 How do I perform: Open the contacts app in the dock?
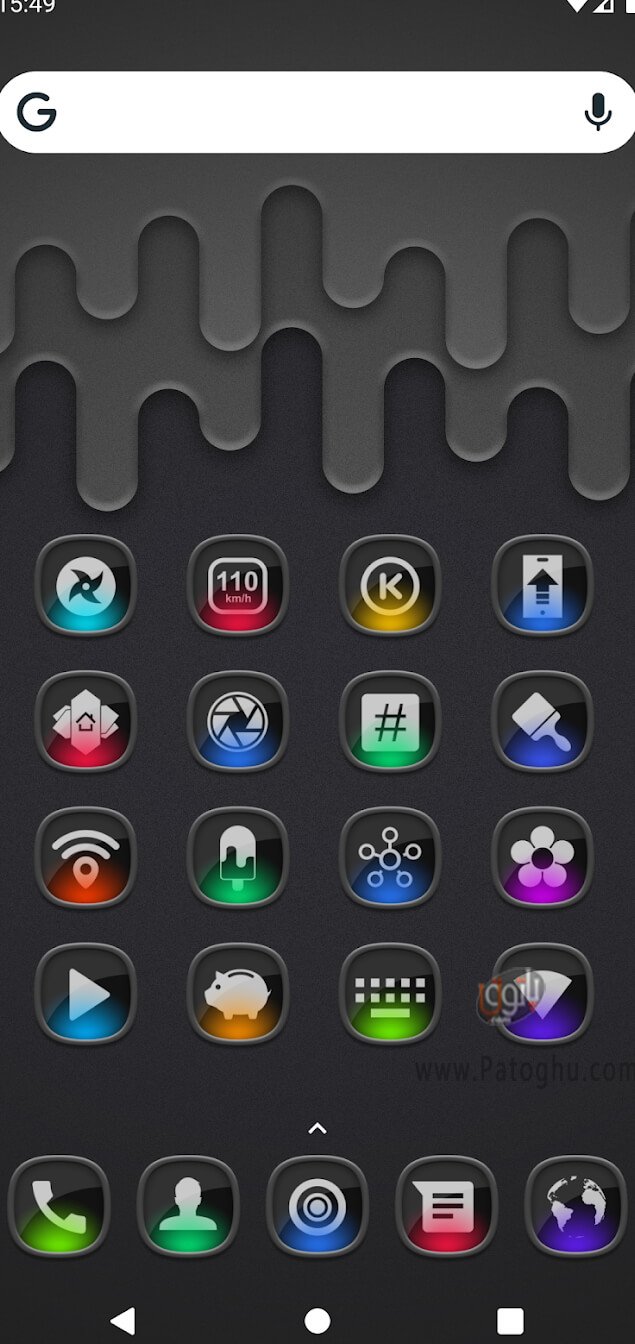point(188,1206)
